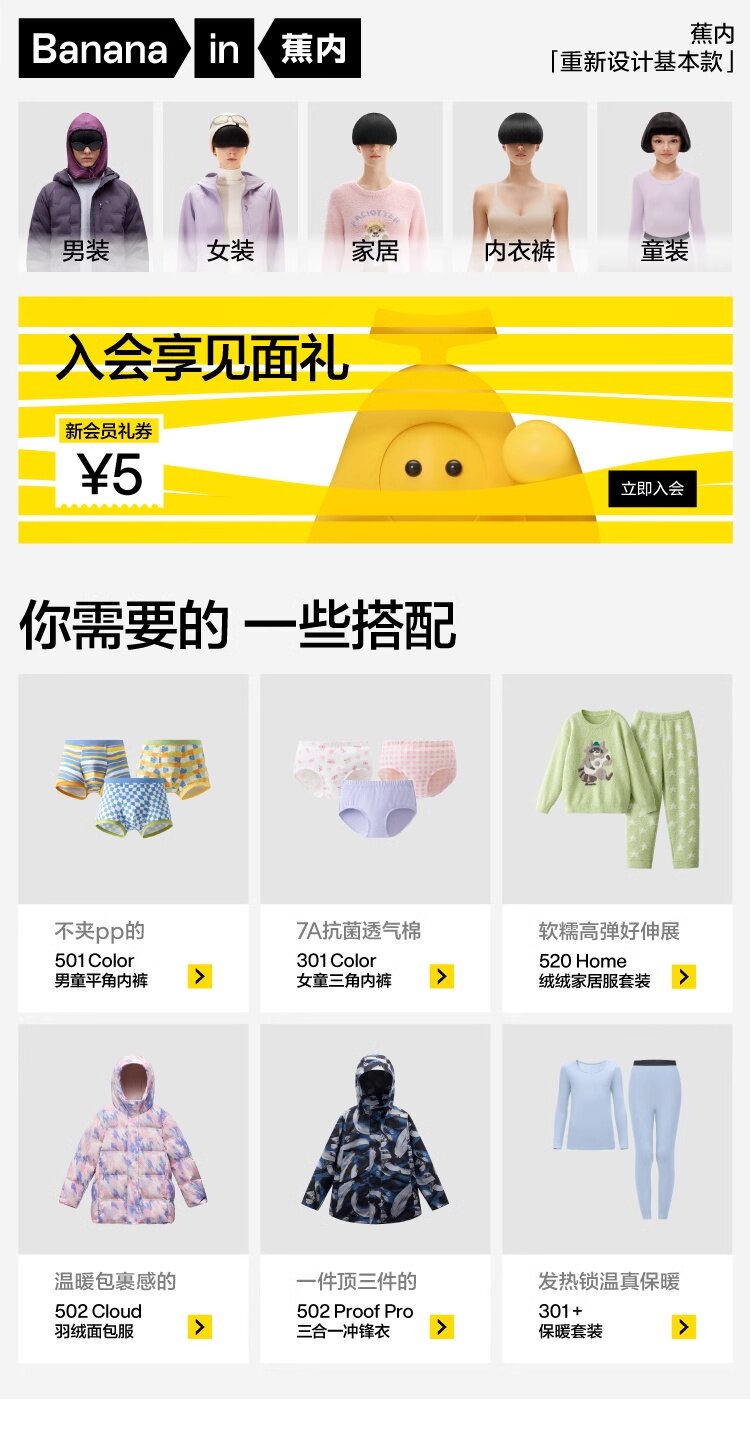This screenshot has width=750, height=1434.
Task: Tap the arrow on 301 Color 女童三角内裤
Action: tap(442, 976)
